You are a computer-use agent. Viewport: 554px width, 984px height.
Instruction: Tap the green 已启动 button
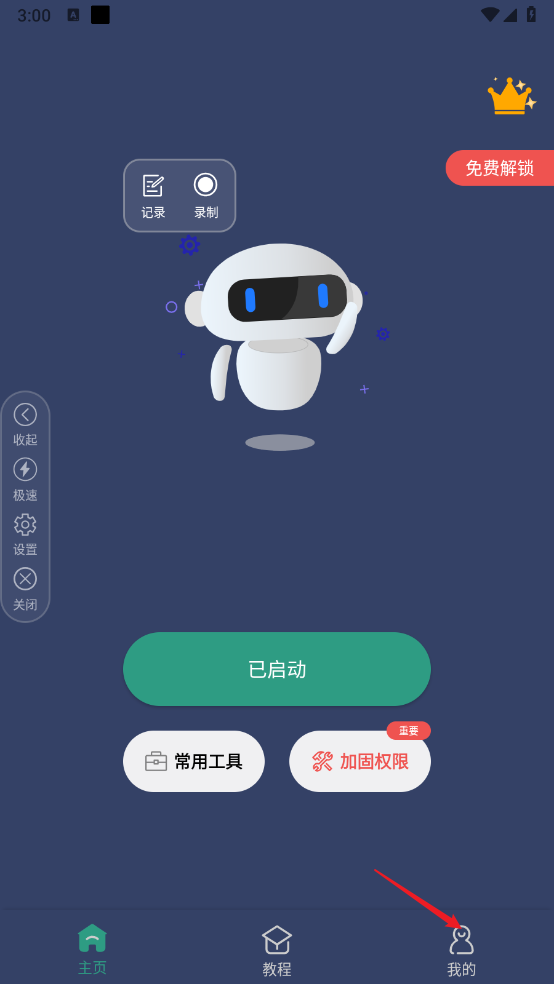coord(277,669)
